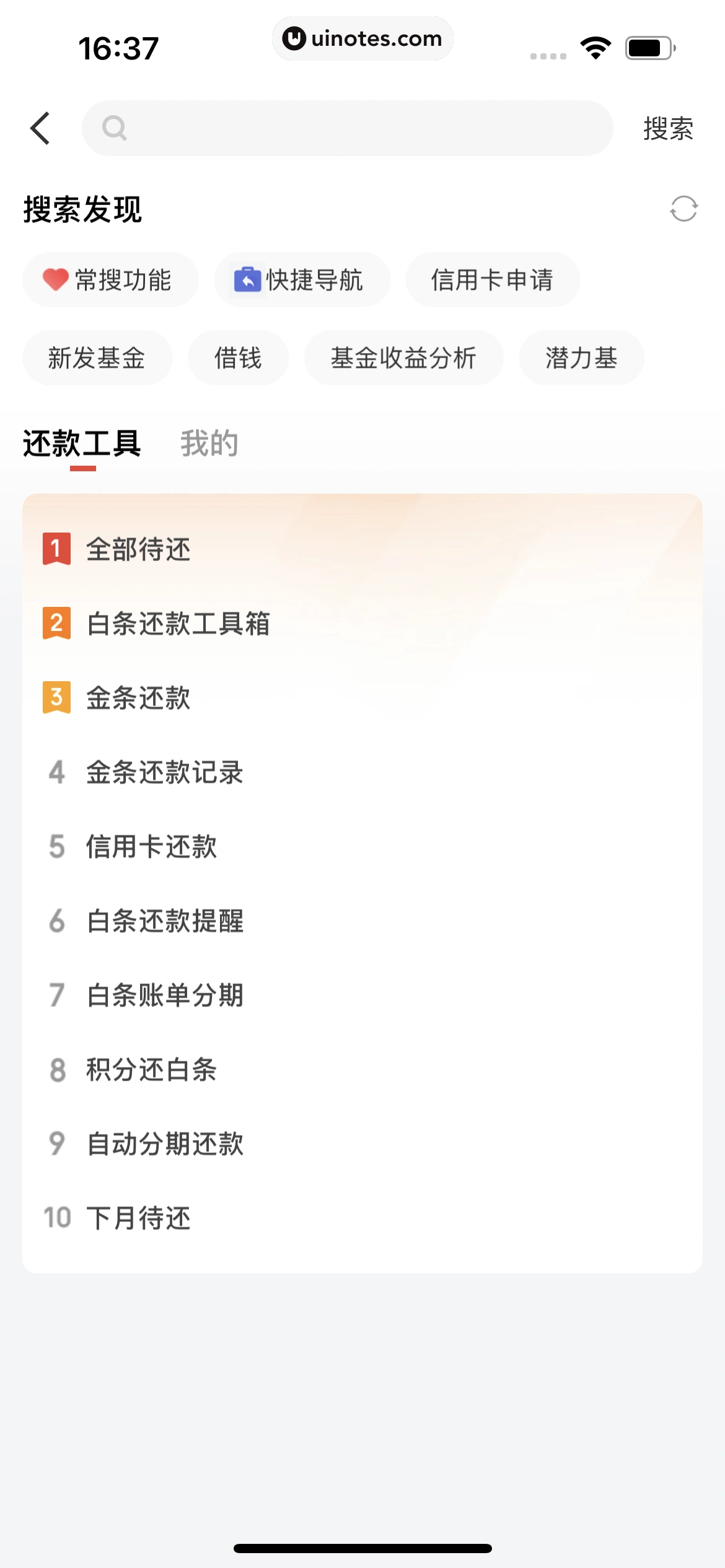Go back using the top-left arrow
This screenshot has height=1568, width=725.
[41, 128]
